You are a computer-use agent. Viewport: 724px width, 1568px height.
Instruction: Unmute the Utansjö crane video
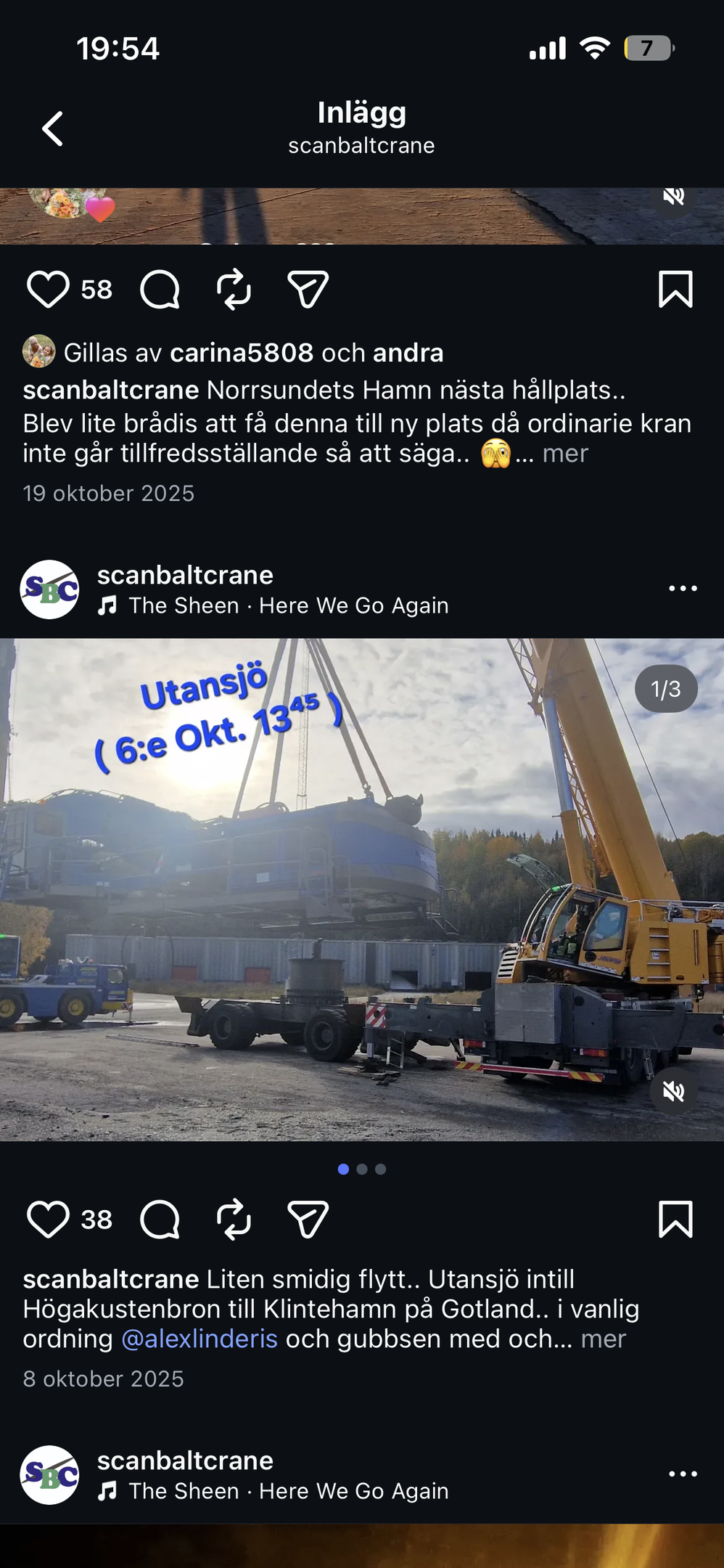pyautogui.click(x=673, y=1091)
